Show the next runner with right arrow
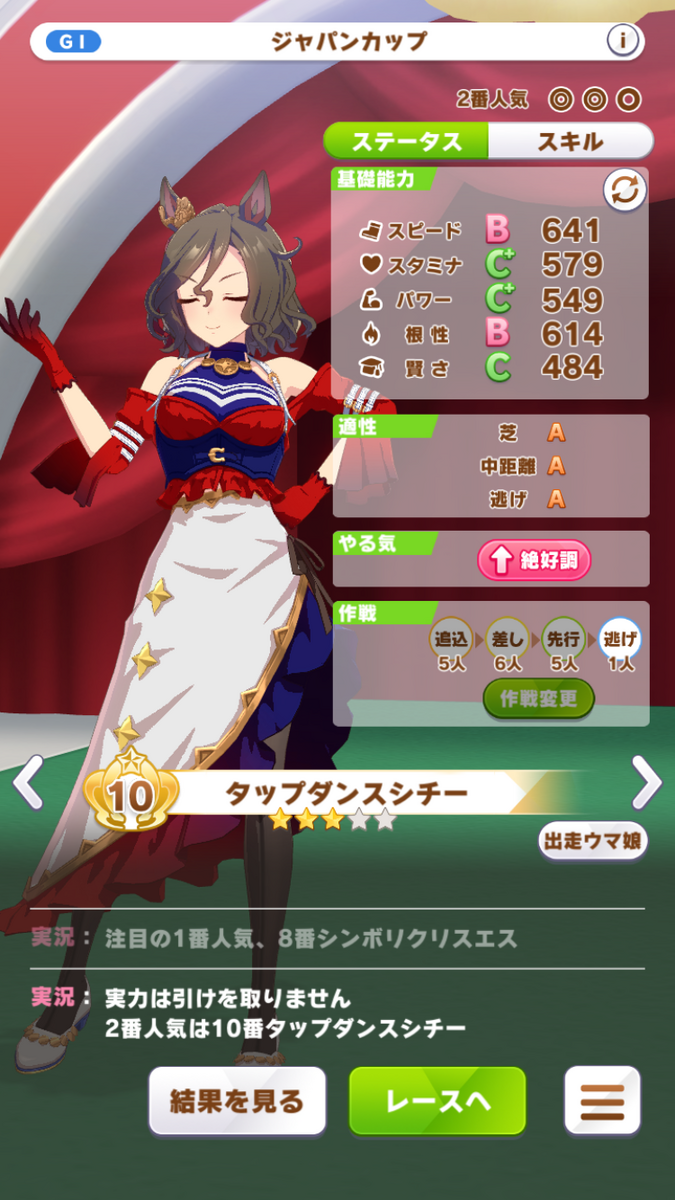This screenshot has width=675, height=1200. click(647, 782)
